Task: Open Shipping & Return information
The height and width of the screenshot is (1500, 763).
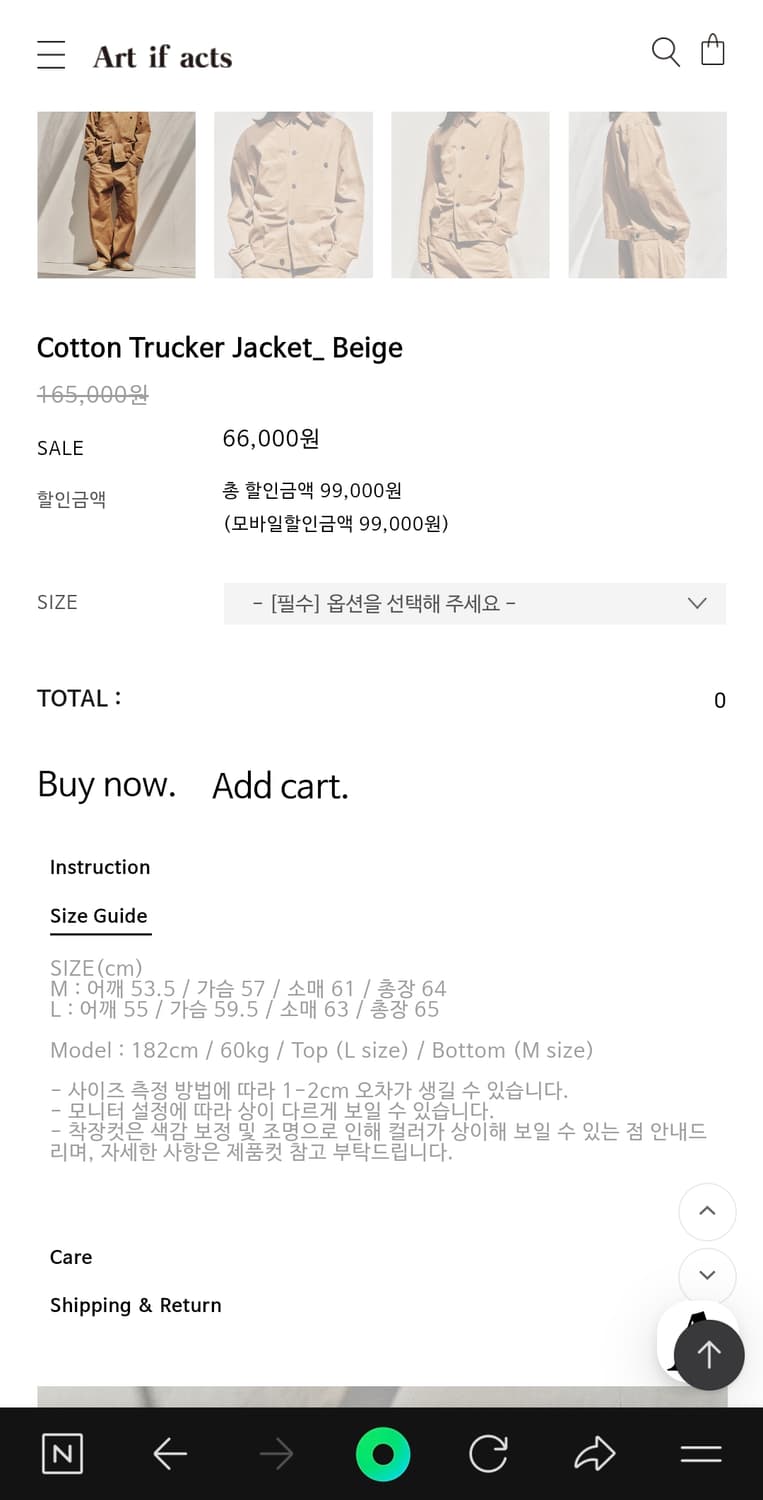Action: [135, 1305]
